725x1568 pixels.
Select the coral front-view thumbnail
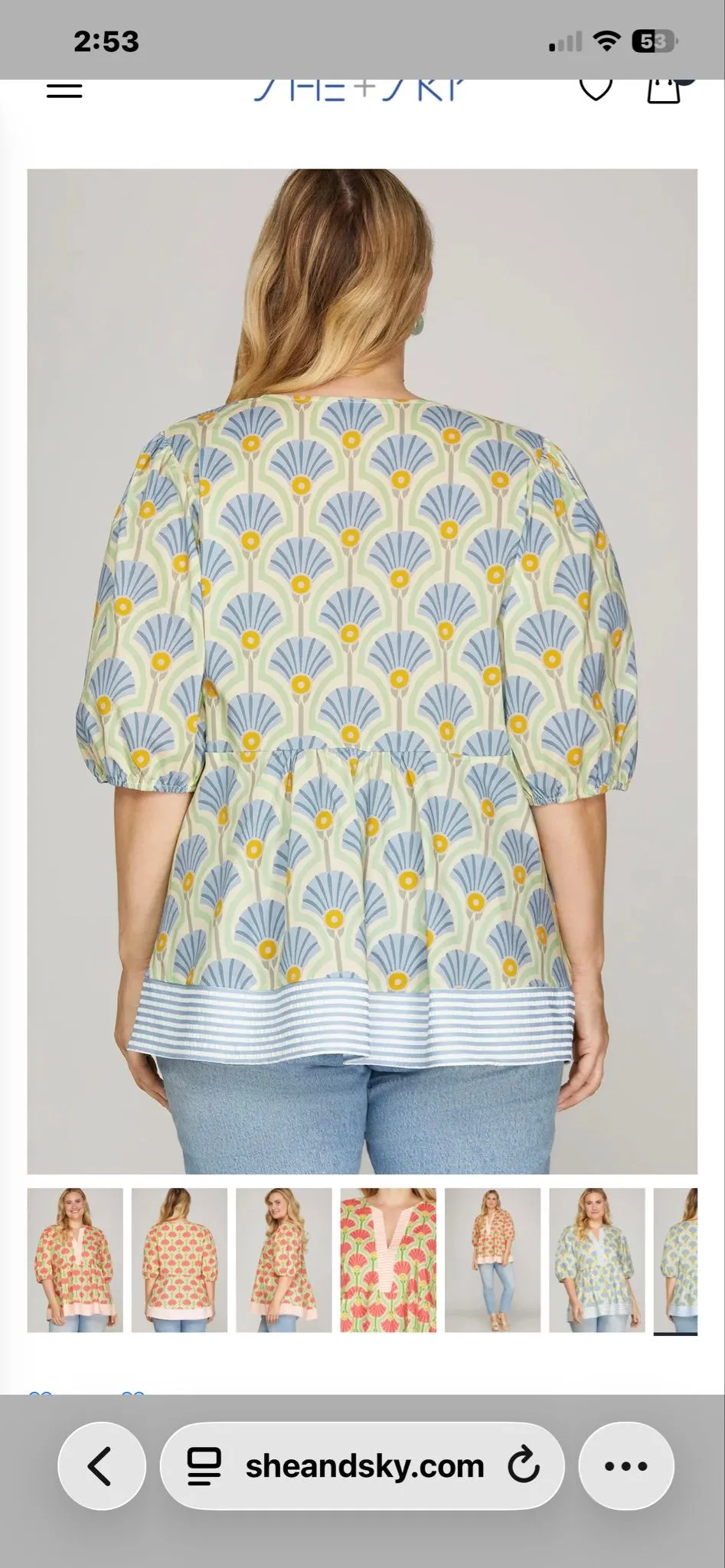tap(75, 1260)
